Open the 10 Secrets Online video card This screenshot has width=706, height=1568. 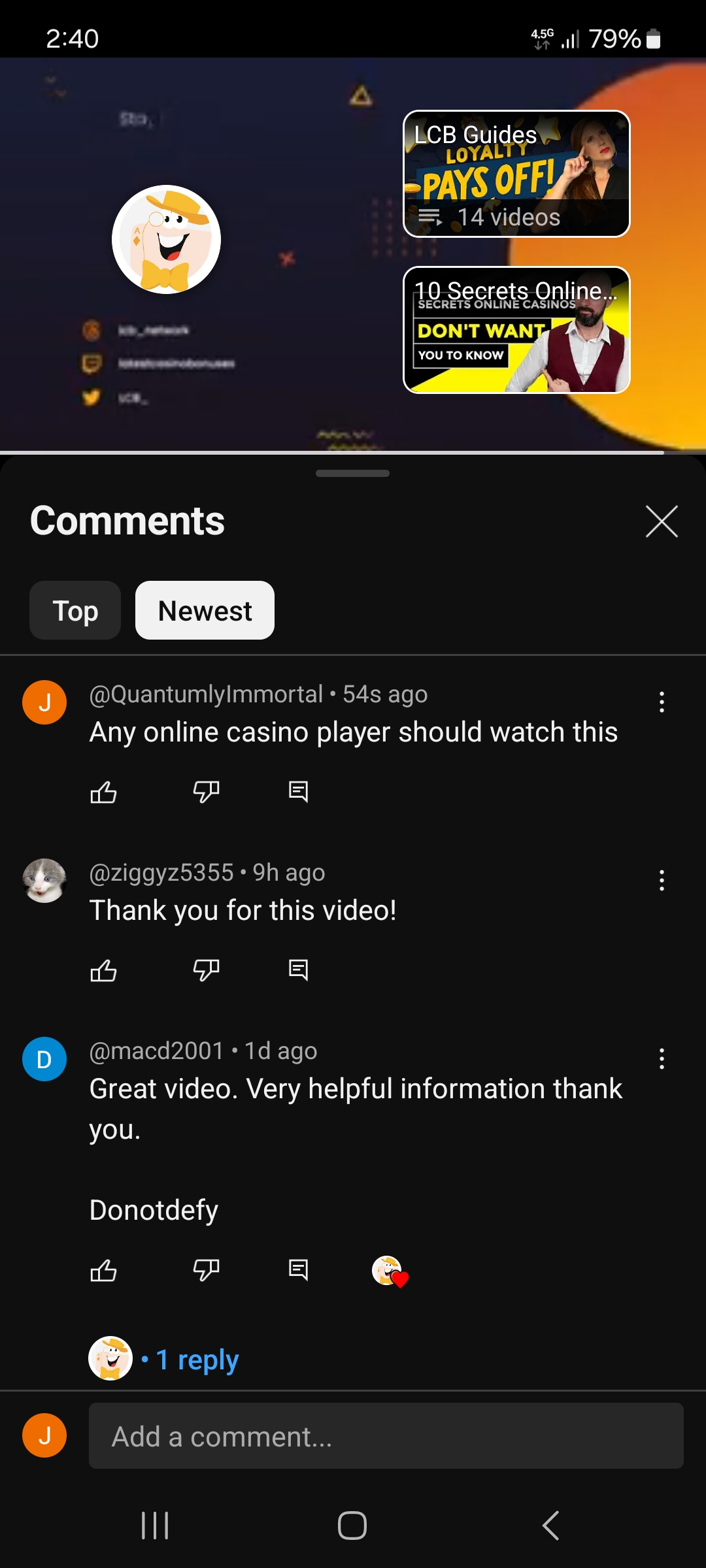[516, 330]
